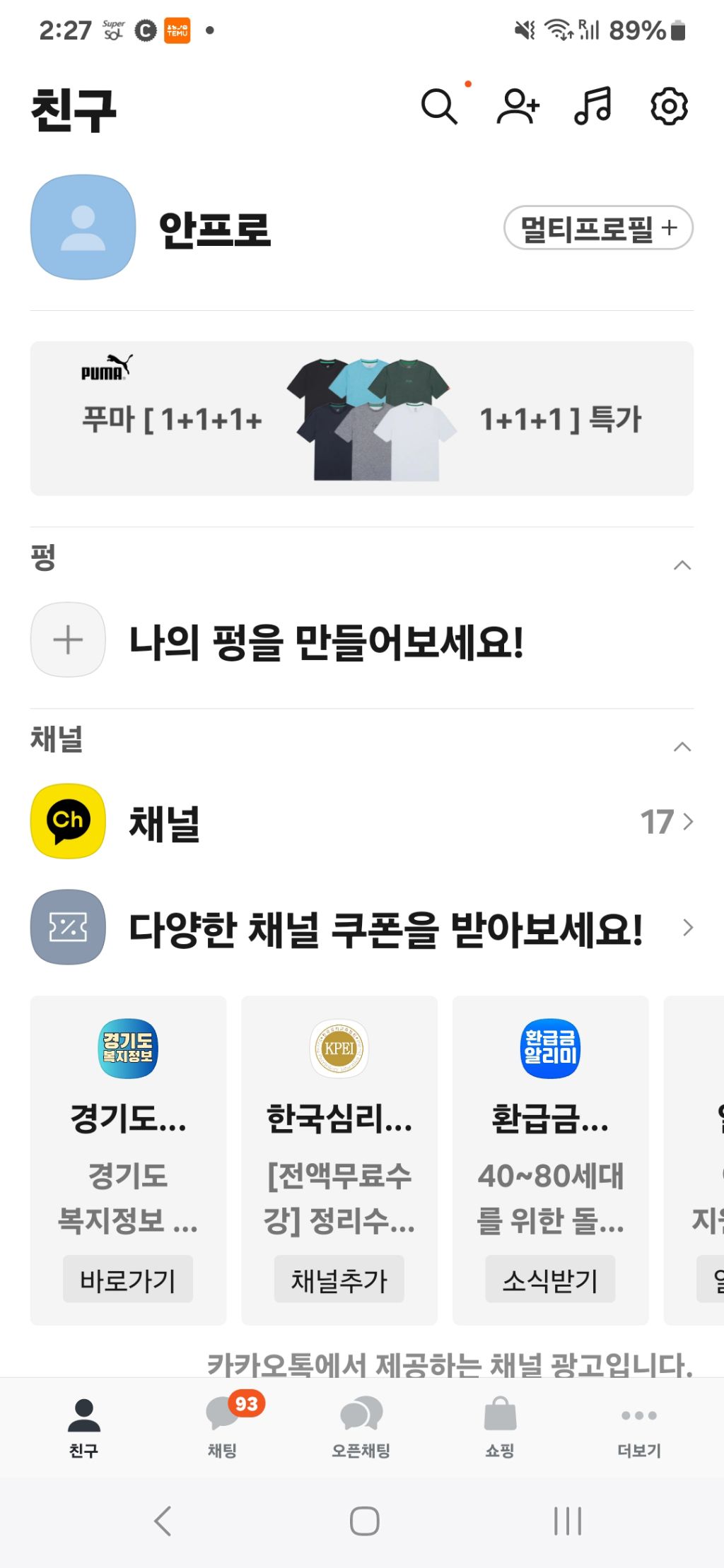
Task: Collapse the 채널 section chevron
Action: click(682, 747)
